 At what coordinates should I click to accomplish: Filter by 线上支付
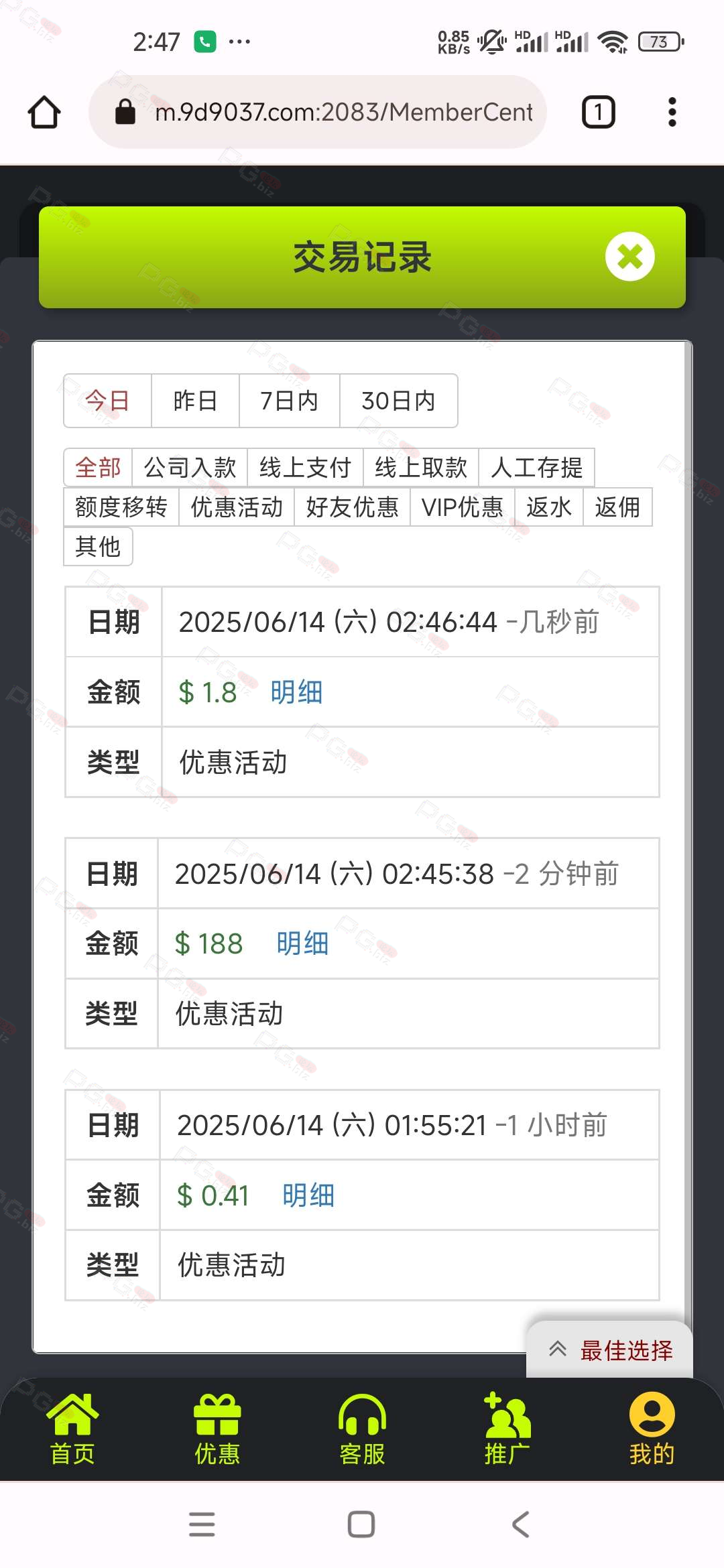[305, 467]
